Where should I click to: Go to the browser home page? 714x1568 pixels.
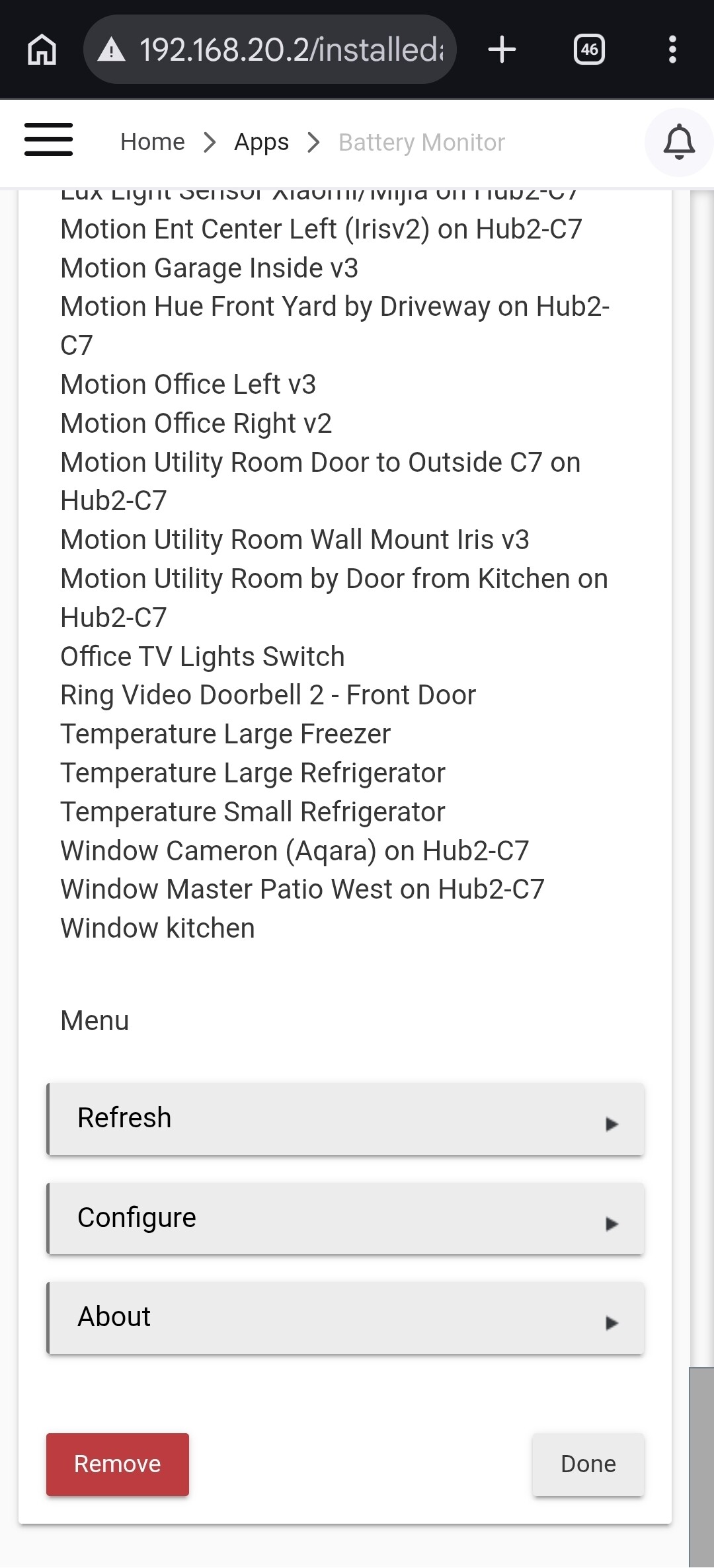coord(42,50)
